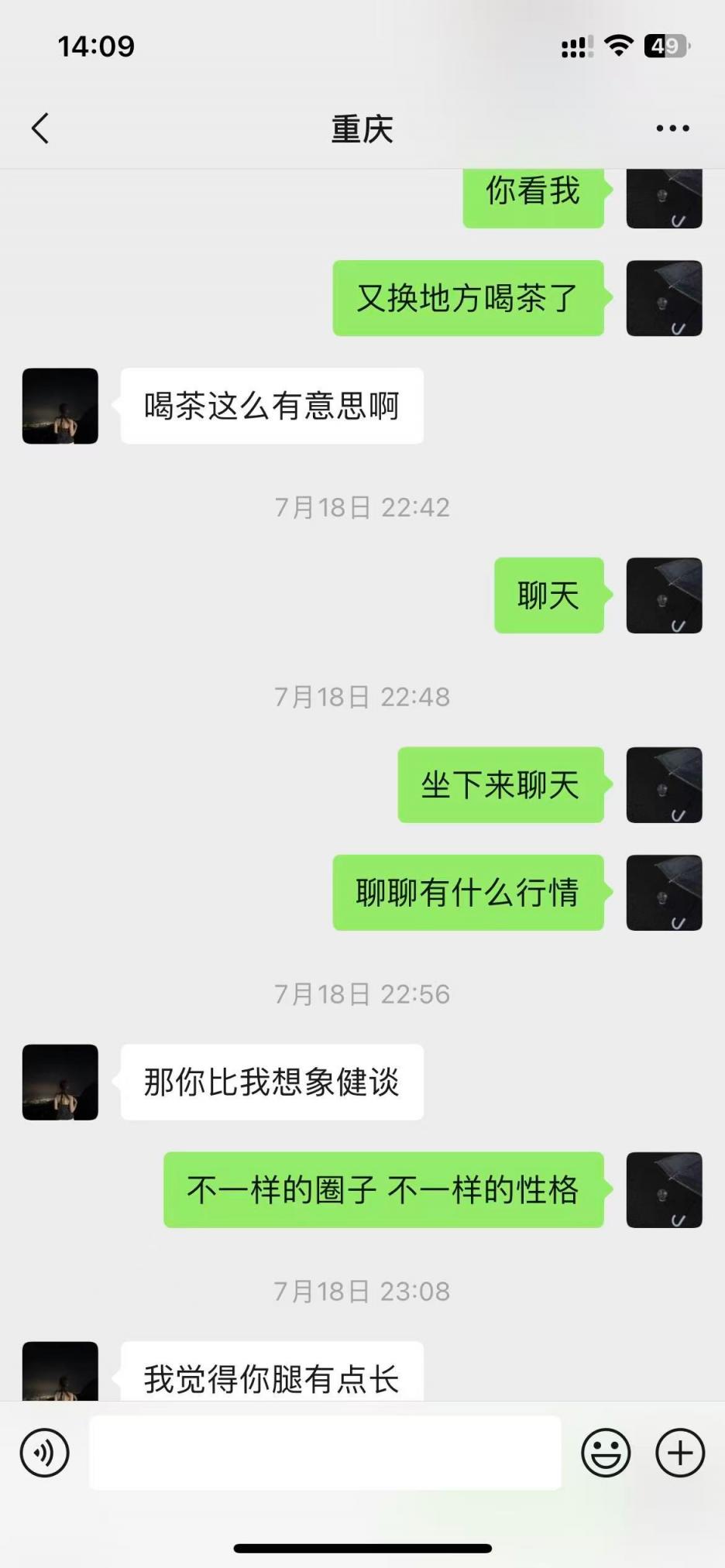The width and height of the screenshot is (725, 1568).
Task: Tap the message text field
Action: [325, 1453]
